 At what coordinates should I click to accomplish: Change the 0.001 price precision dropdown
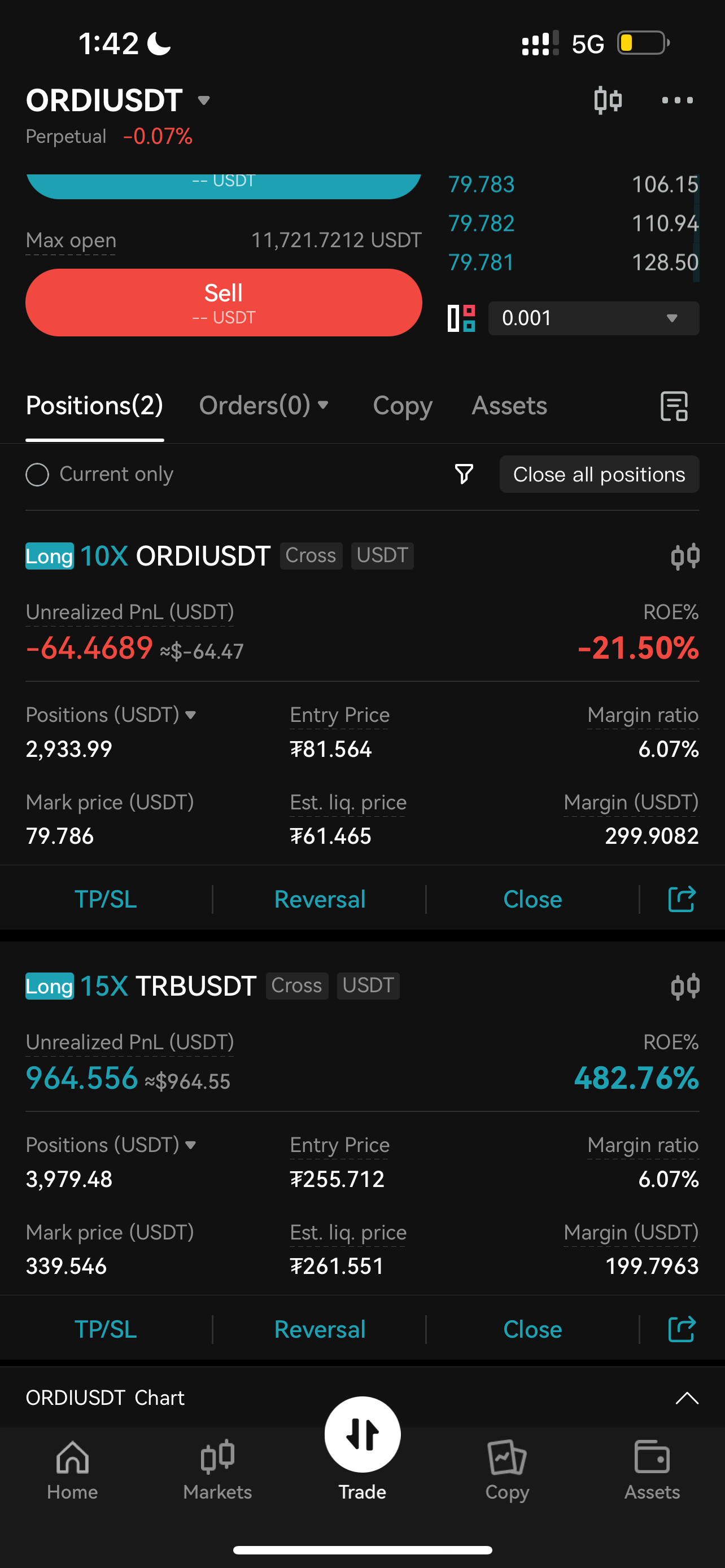(x=593, y=318)
